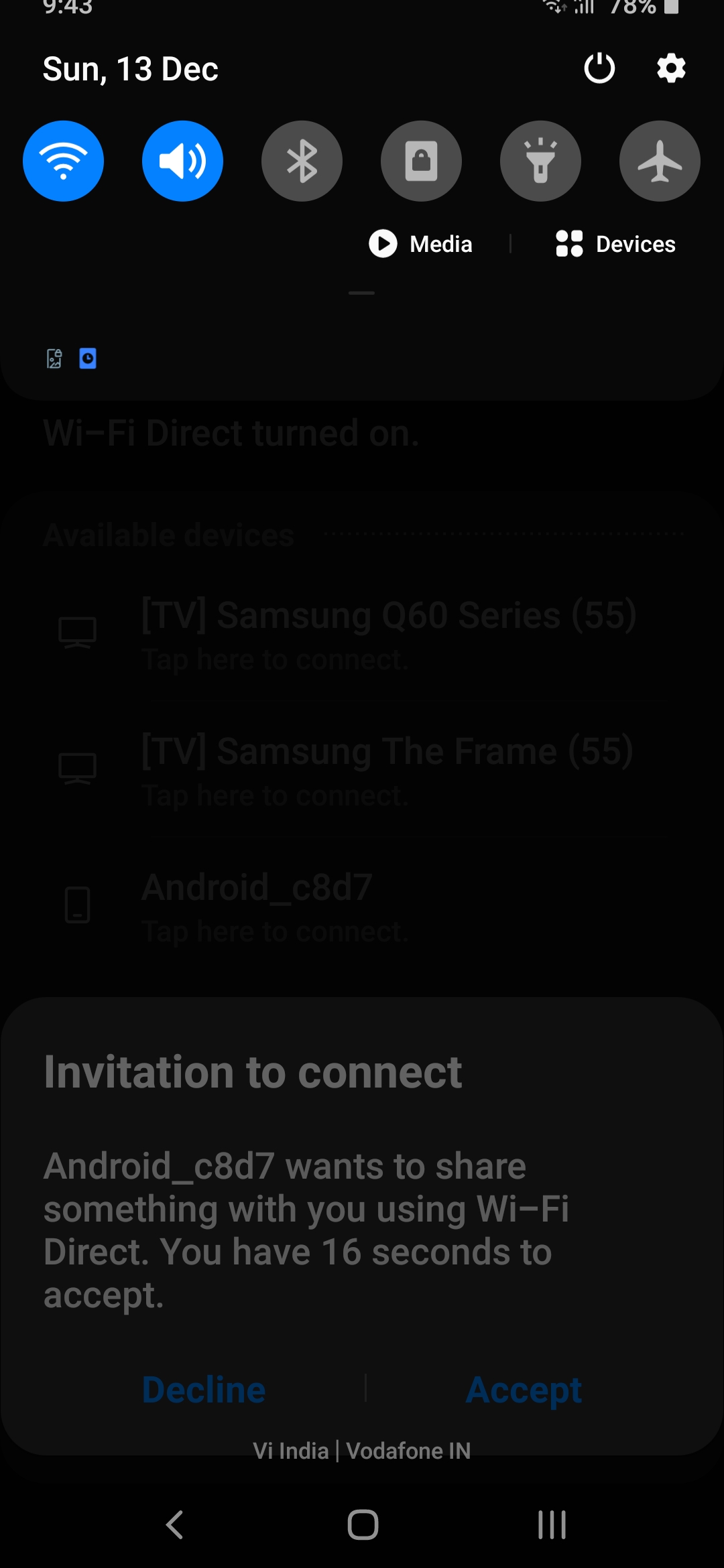This screenshot has height=1568, width=724.
Task: Tap the blue clock notification icon
Action: (x=88, y=358)
